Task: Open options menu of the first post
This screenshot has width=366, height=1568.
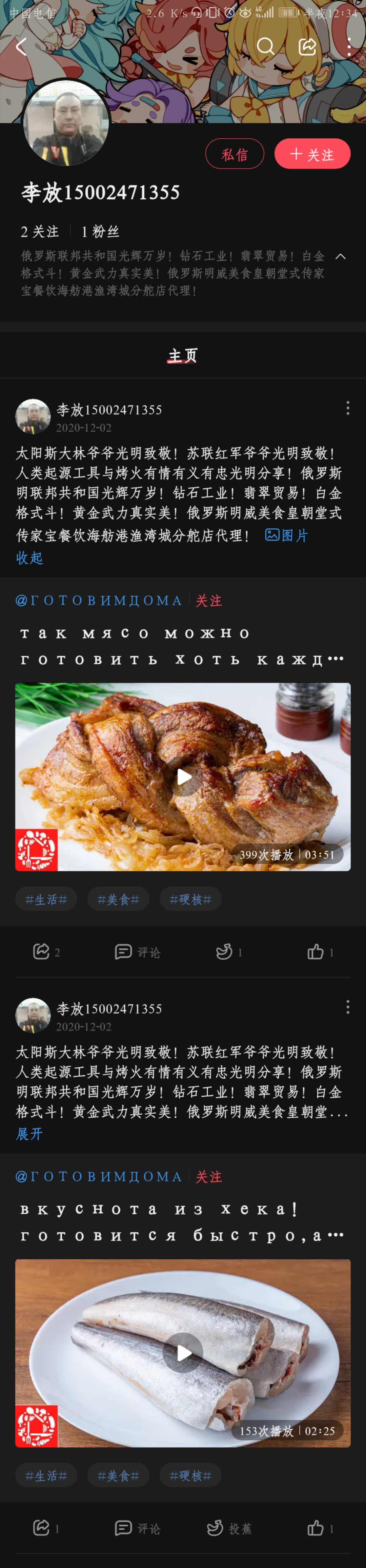Action: coord(348,407)
